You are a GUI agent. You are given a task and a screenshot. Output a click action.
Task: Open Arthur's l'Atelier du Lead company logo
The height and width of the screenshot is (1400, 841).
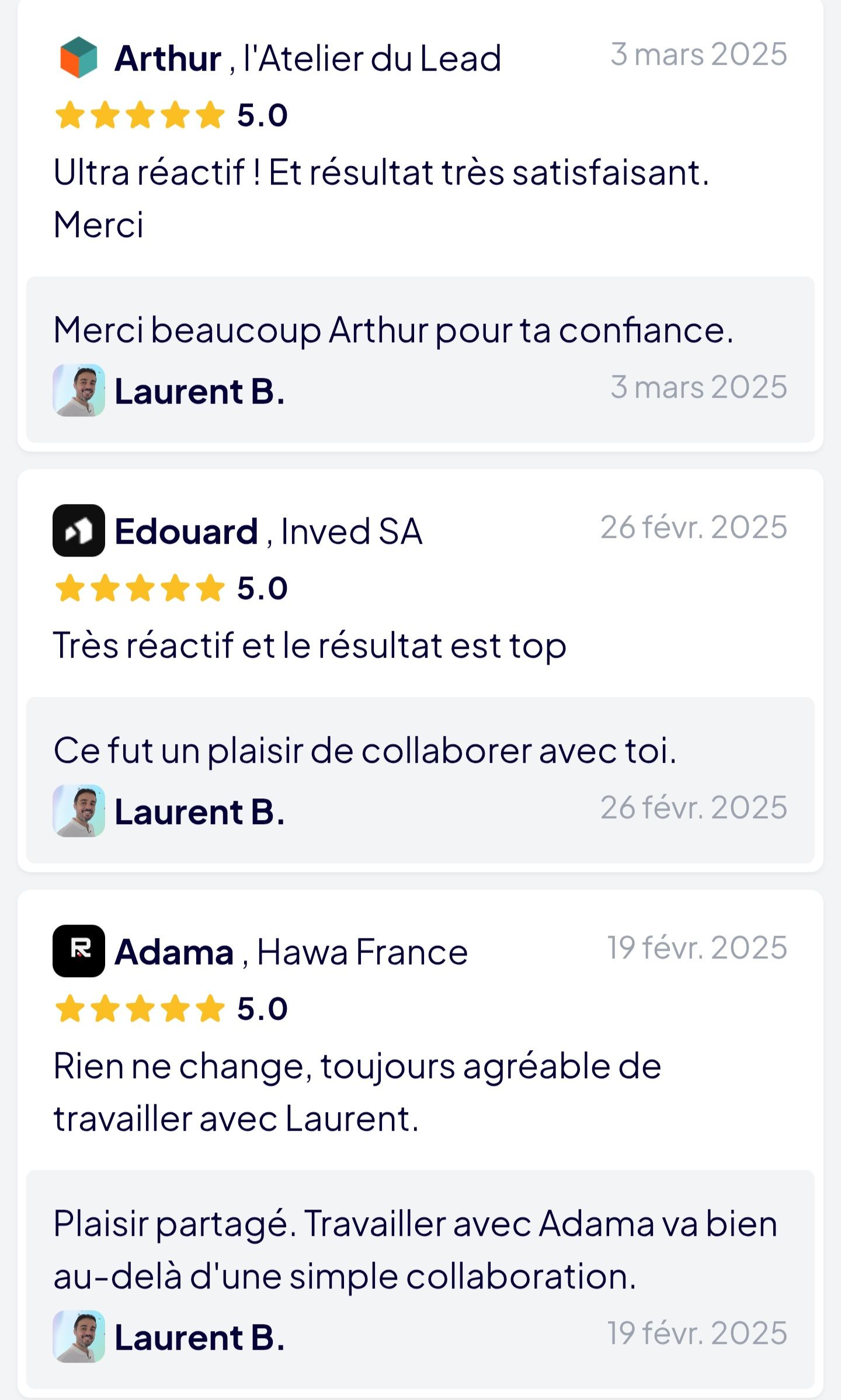tap(79, 57)
